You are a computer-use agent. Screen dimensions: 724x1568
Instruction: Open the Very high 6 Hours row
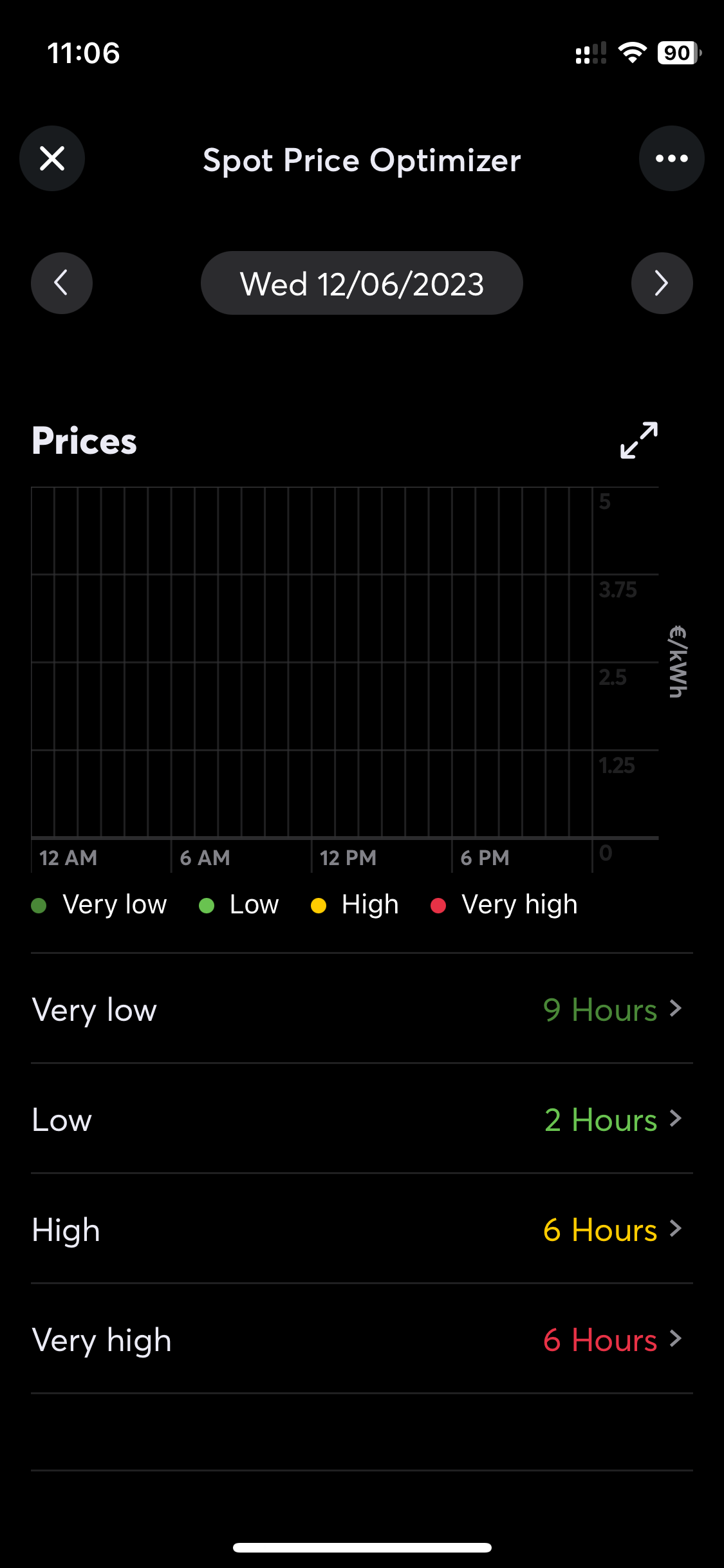point(362,1339)
